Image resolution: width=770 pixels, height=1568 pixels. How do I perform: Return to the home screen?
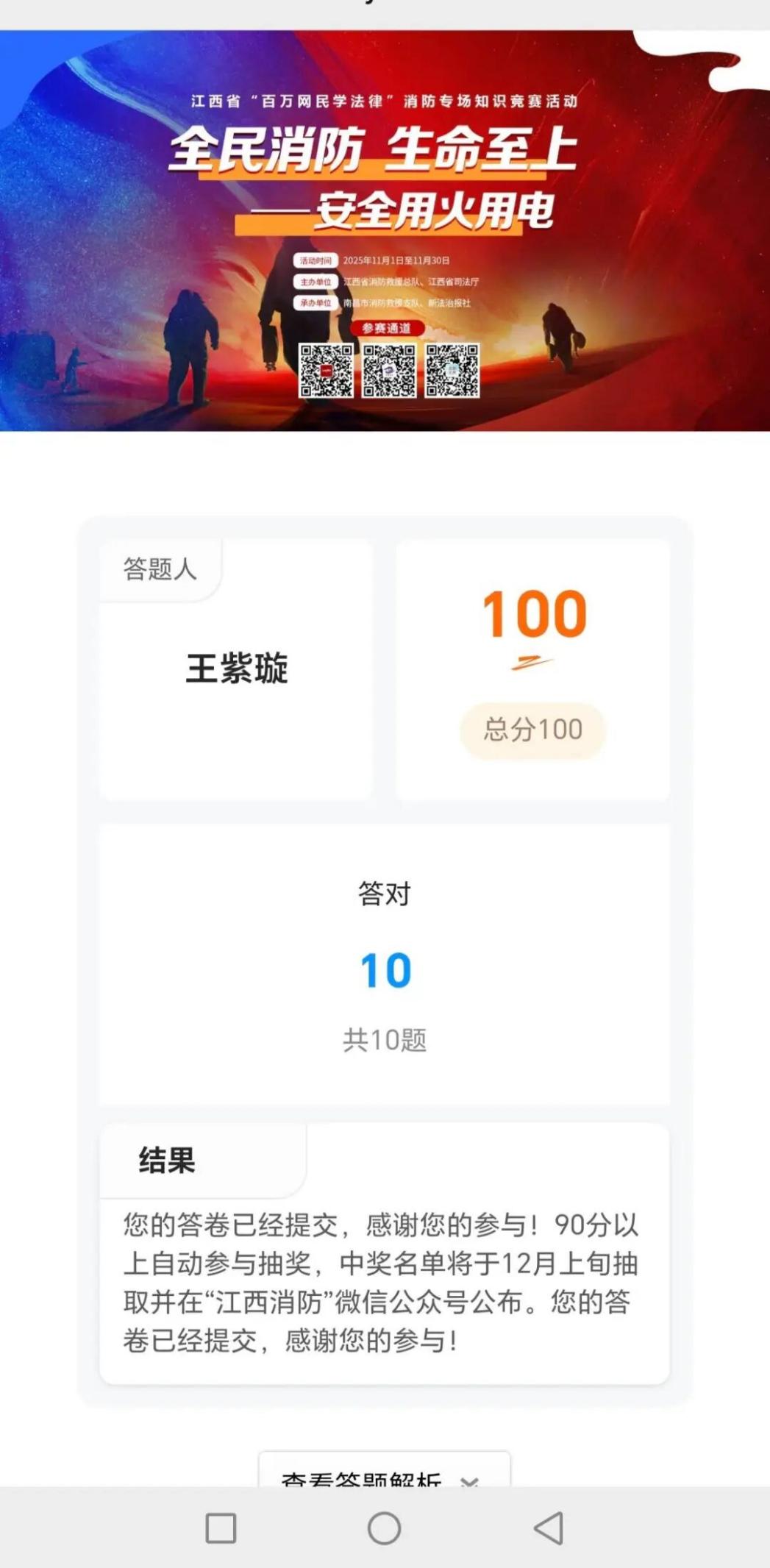pos(384,1528)
